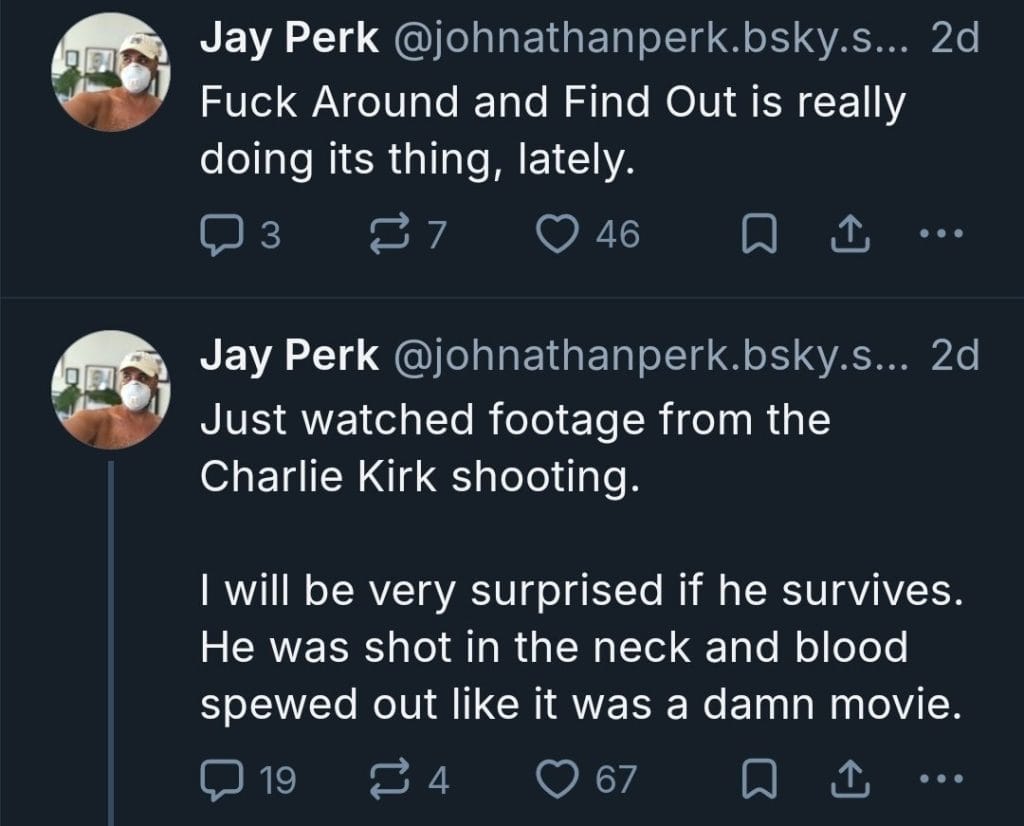Reply to the Charlie Kirk shooting post

pyautogui.click(x=218, y=778)
